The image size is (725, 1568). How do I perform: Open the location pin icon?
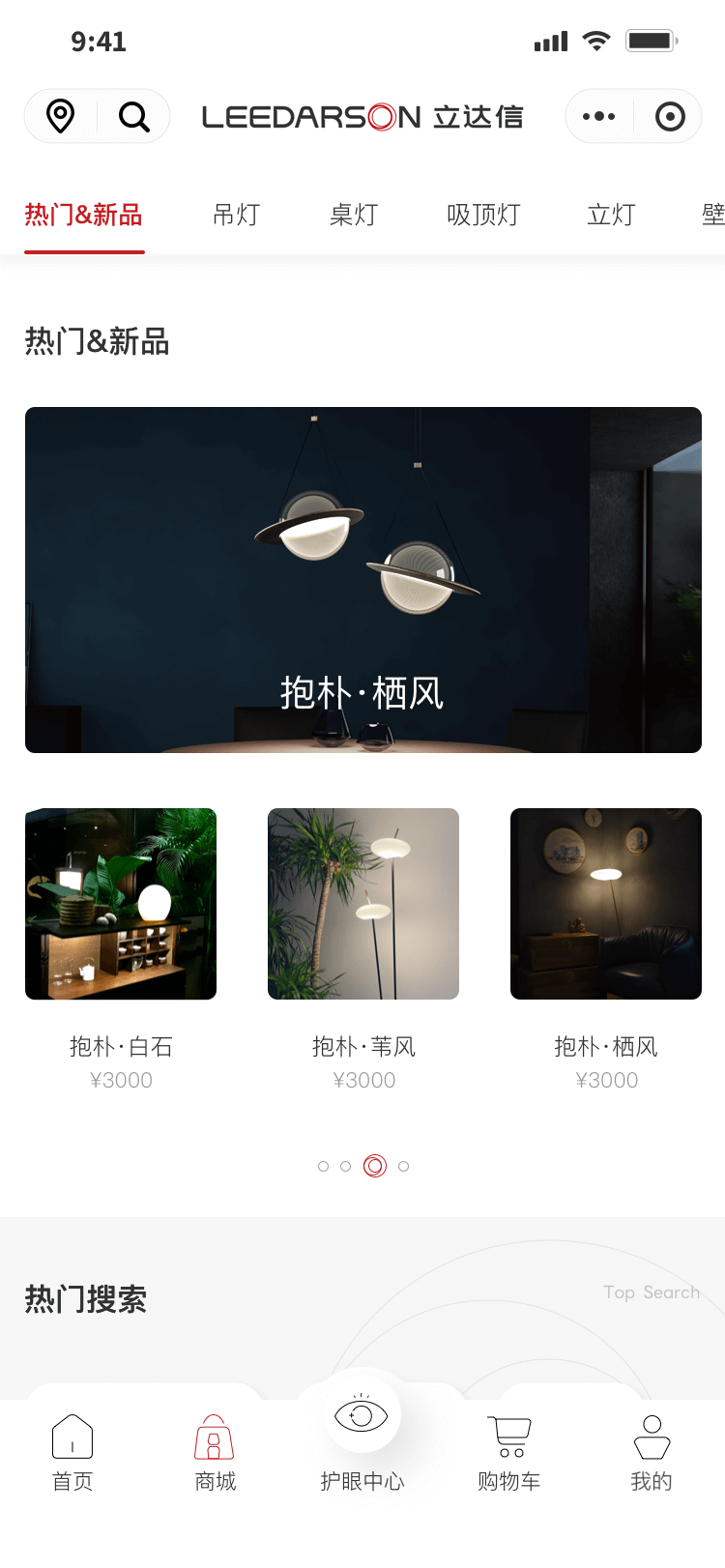(61, 116)
